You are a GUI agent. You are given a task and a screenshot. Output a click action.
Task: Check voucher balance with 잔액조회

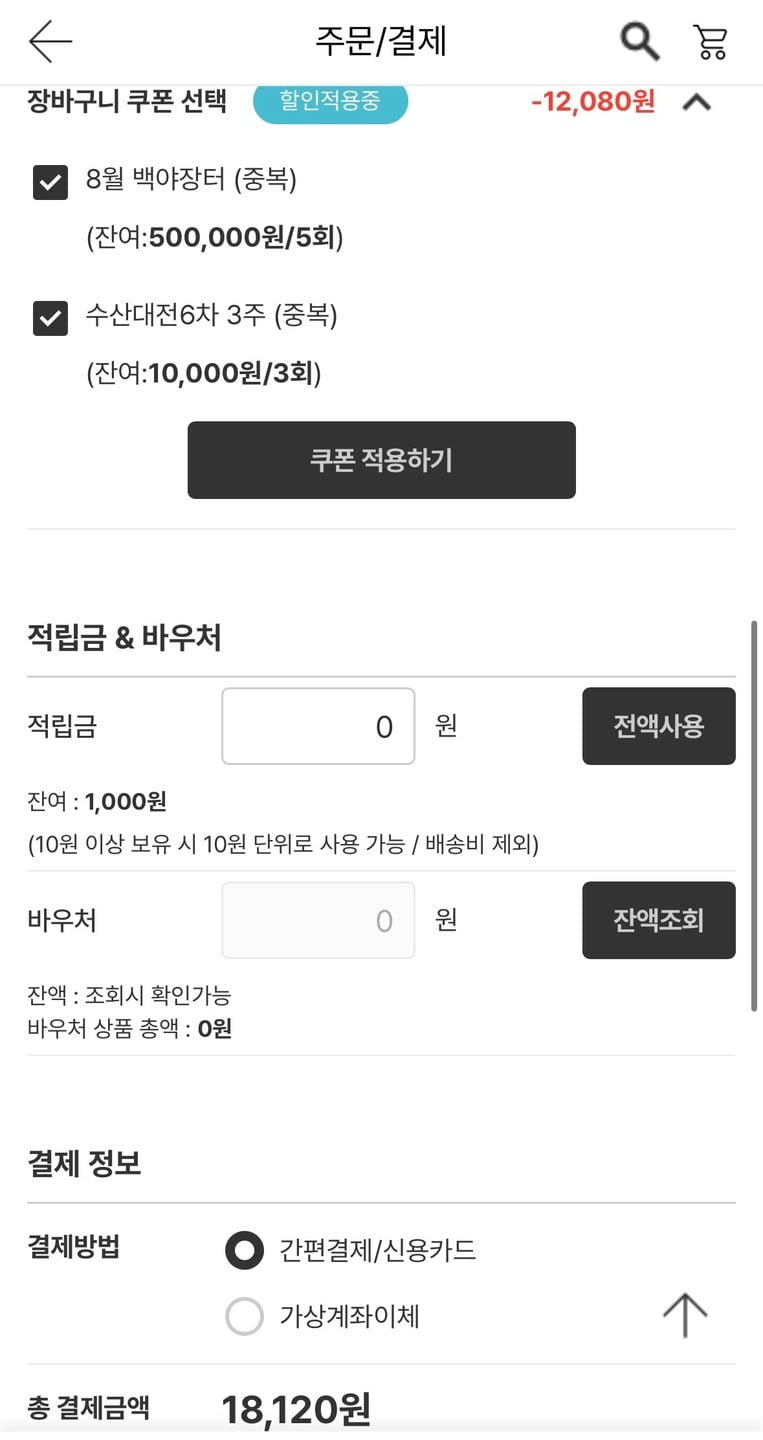(x=658, y=920)
